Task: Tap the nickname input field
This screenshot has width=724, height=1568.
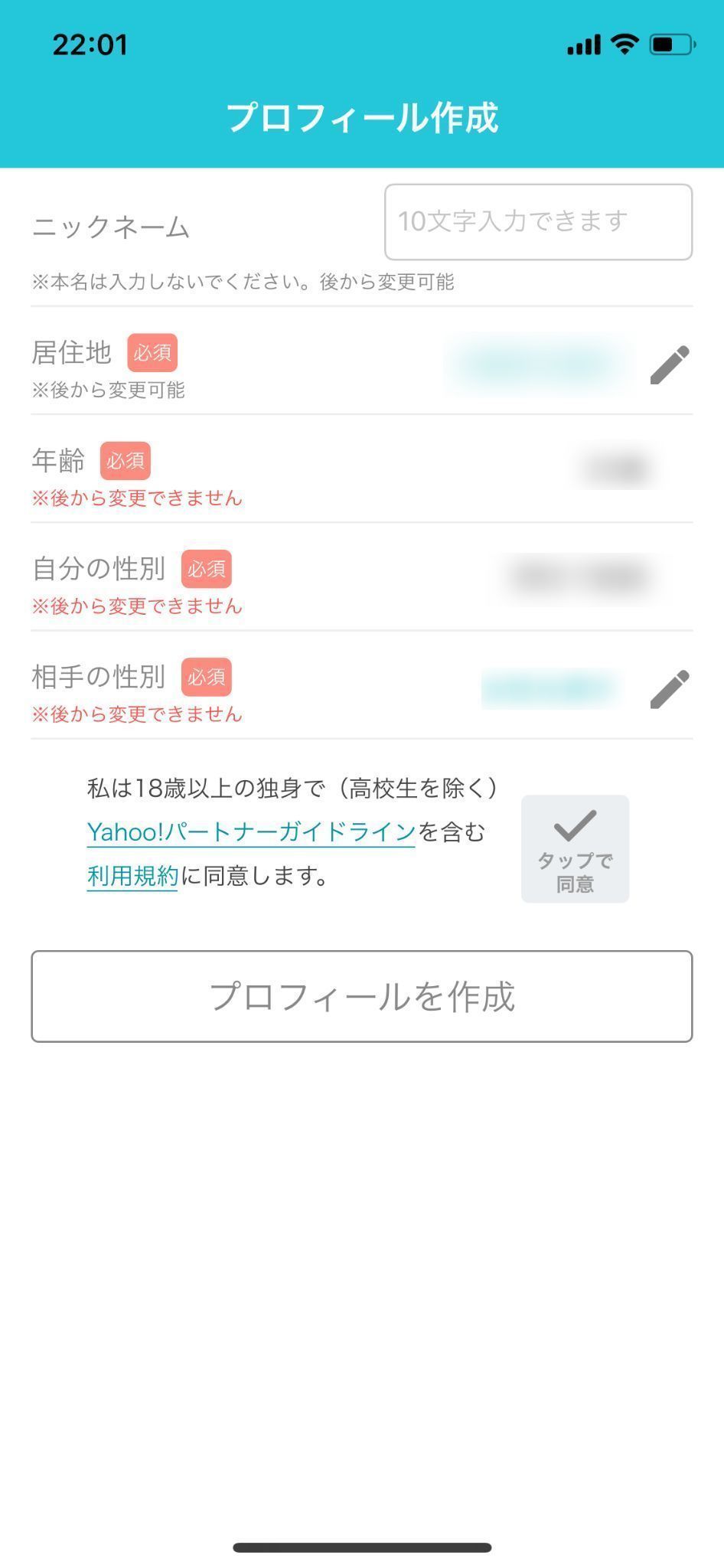Action: point(538,222)
